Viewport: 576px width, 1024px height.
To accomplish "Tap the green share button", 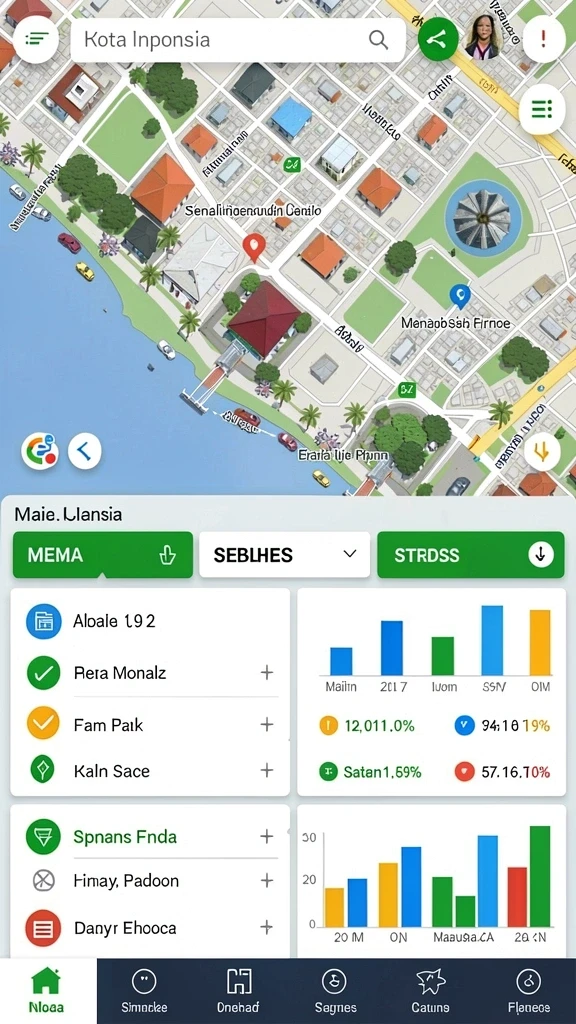I will [x=438, y=39].
